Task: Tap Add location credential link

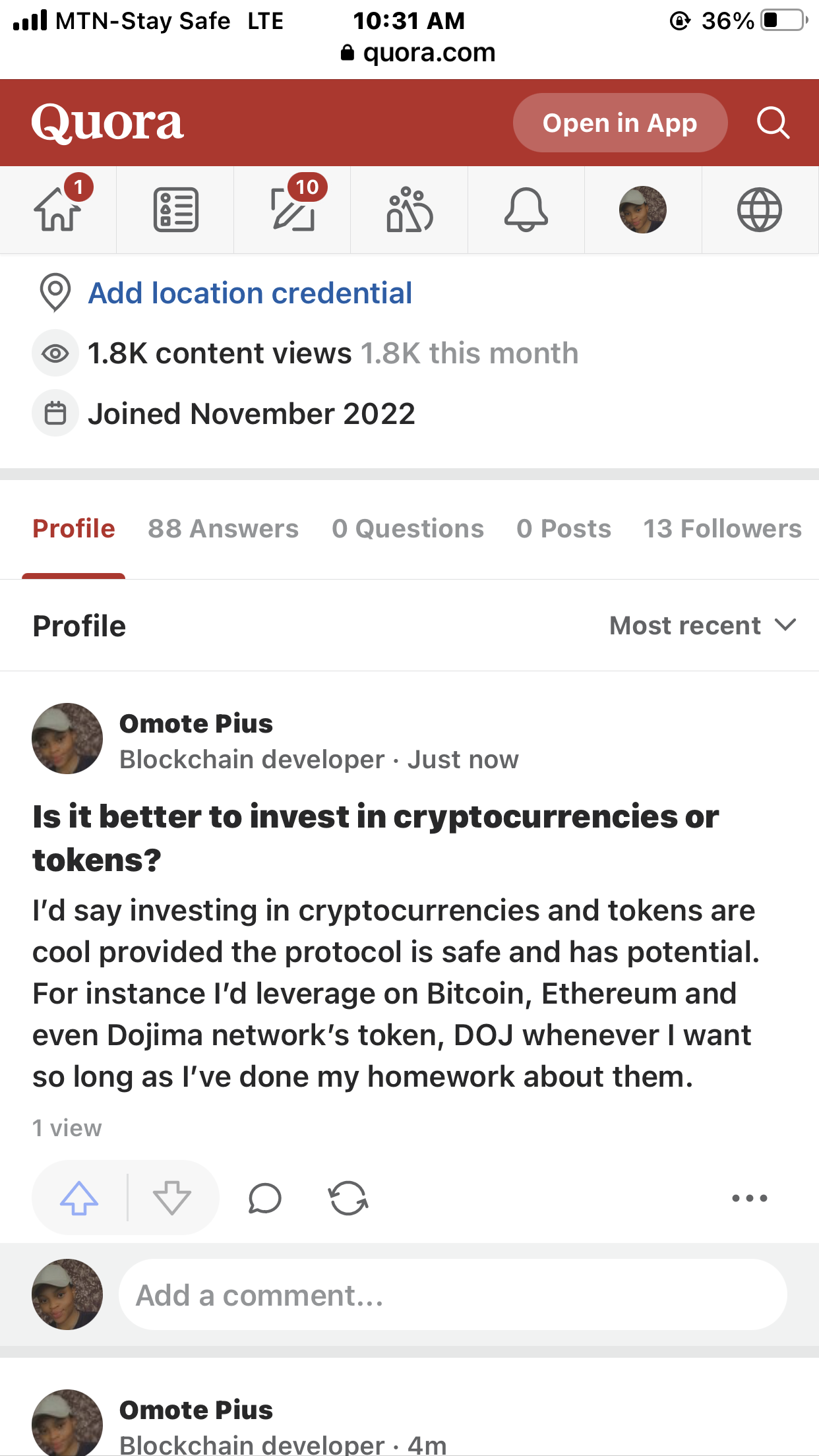Action: 250,293
